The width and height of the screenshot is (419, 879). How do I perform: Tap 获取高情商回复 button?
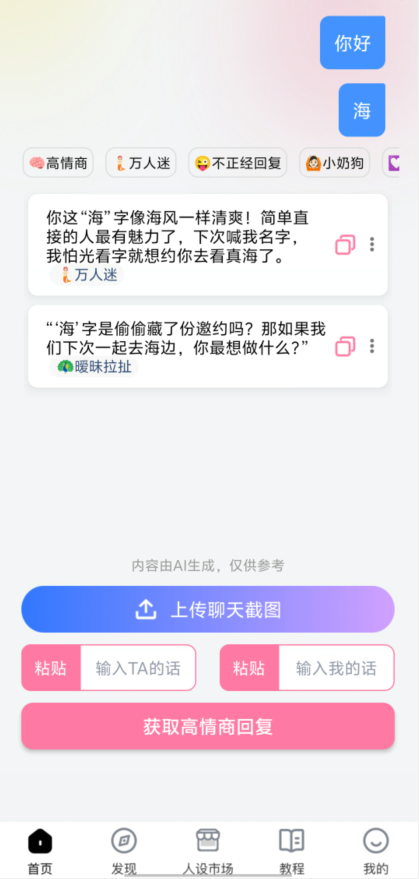tap(208, 726)
